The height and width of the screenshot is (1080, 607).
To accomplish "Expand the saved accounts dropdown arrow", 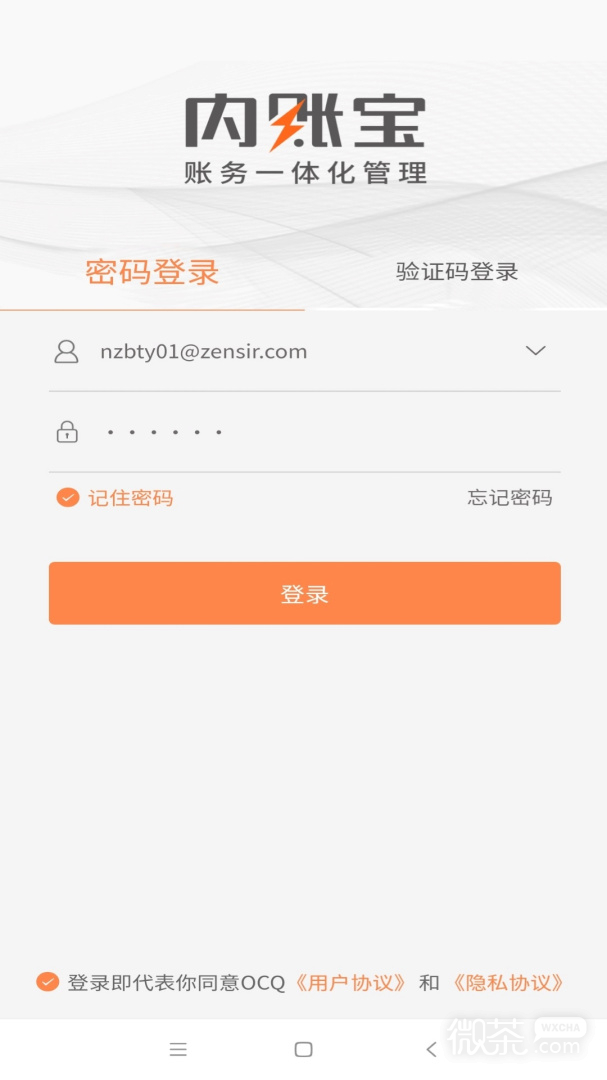I will pyautogui.click(x=535, y=351).
